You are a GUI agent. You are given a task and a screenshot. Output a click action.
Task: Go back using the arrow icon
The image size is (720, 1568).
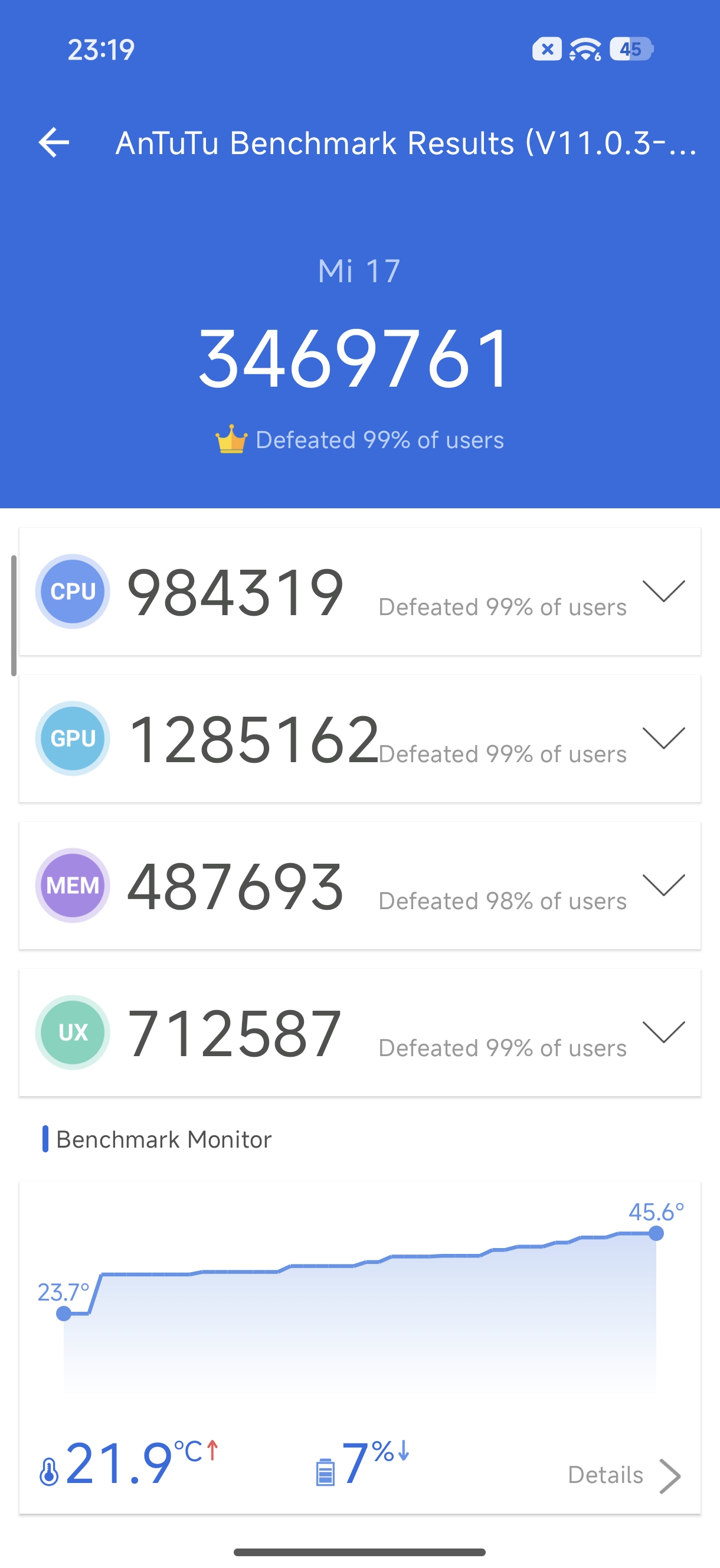(x=54, y=143)
